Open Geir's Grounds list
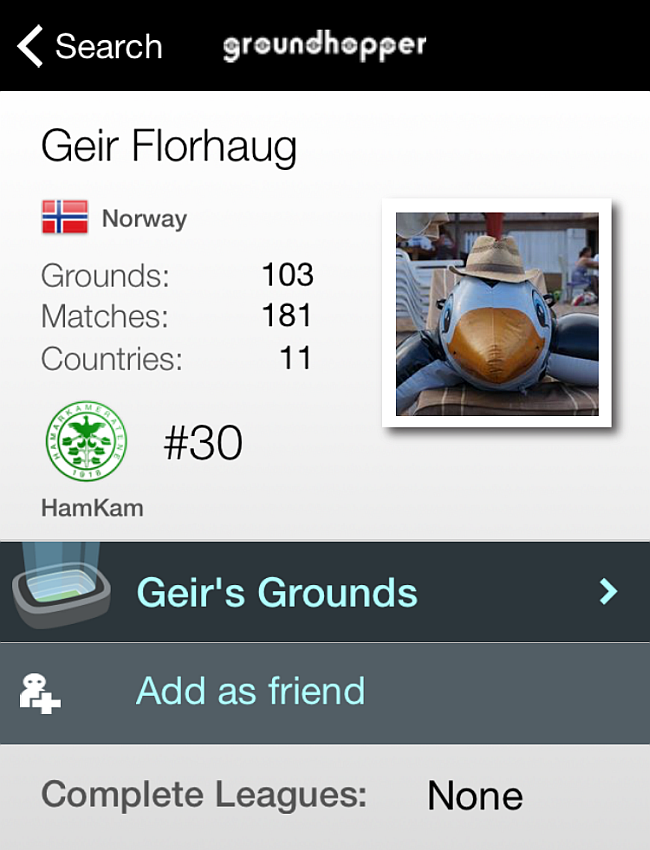The height and width of the screenshot is (850, 650). point(324,592)
